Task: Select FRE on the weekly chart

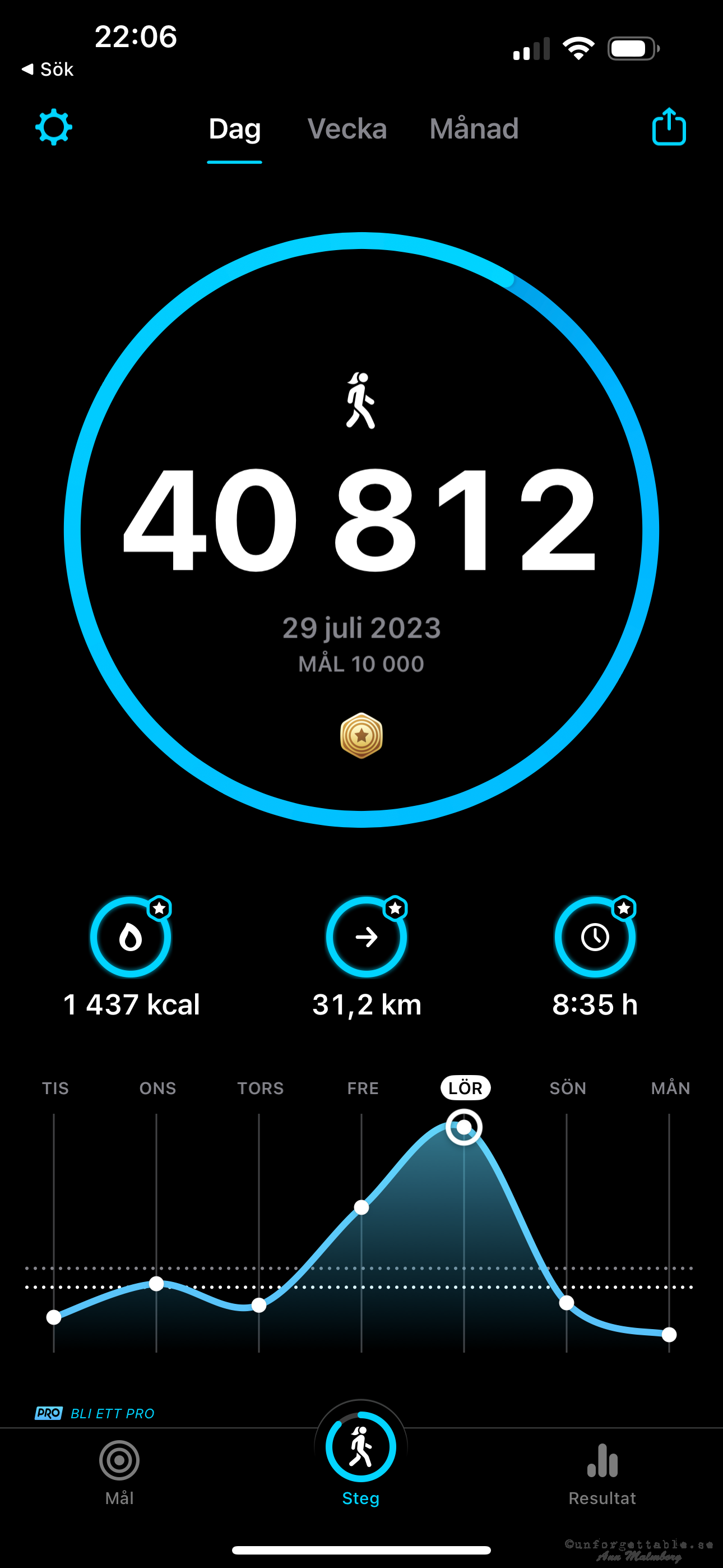Action: pos(363,1088)
